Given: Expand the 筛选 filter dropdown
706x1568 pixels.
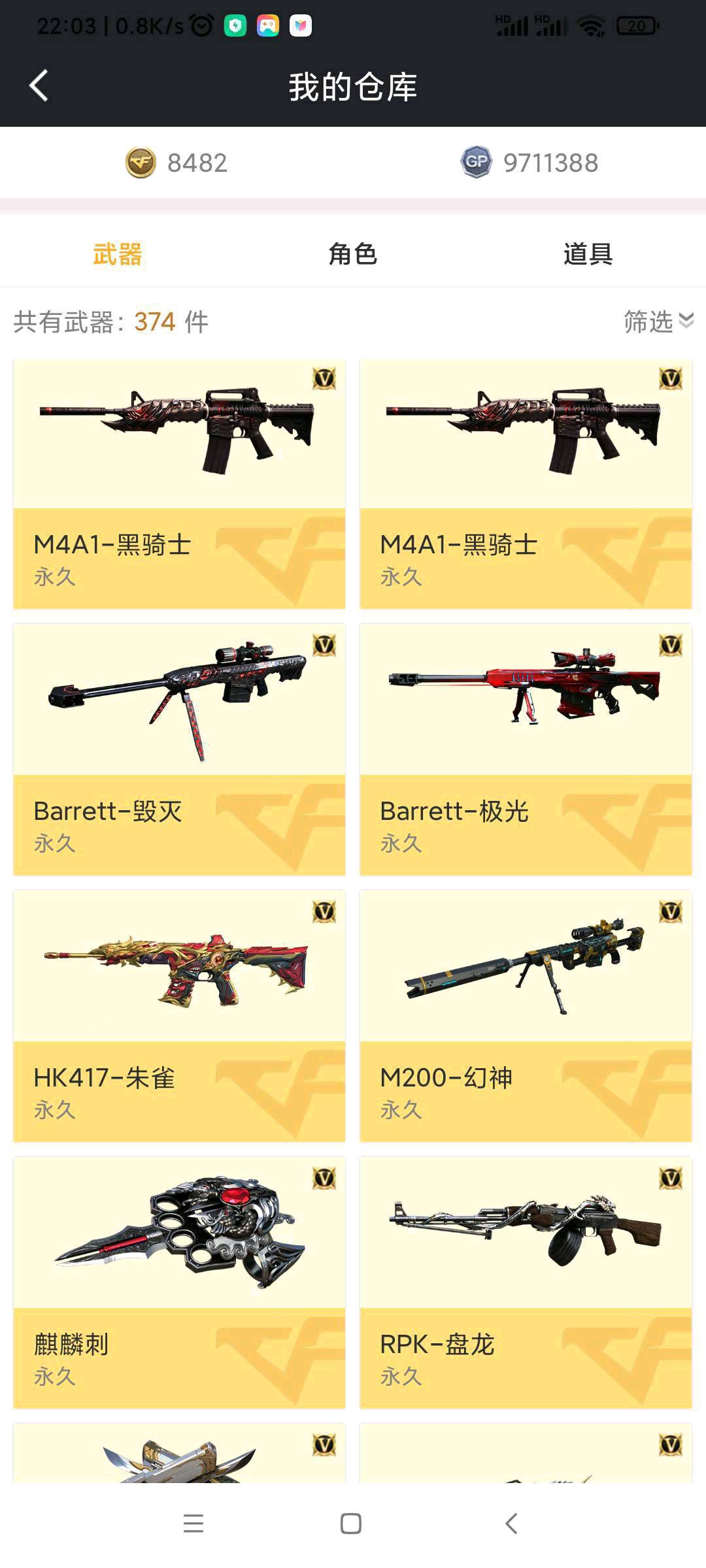Looking at the screenshot, I should click(x=657, y=321).
